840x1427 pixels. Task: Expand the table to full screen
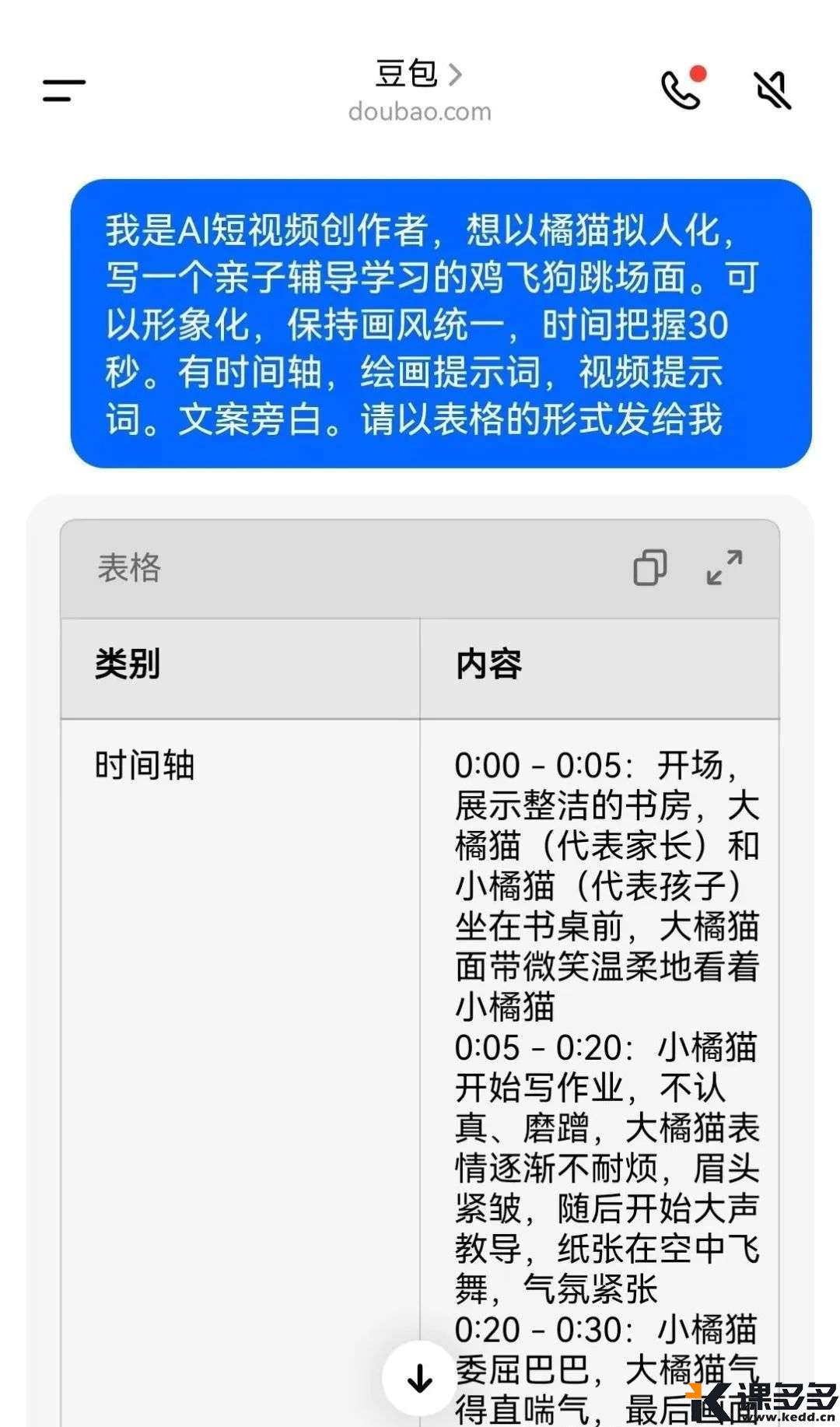(724, 567)
